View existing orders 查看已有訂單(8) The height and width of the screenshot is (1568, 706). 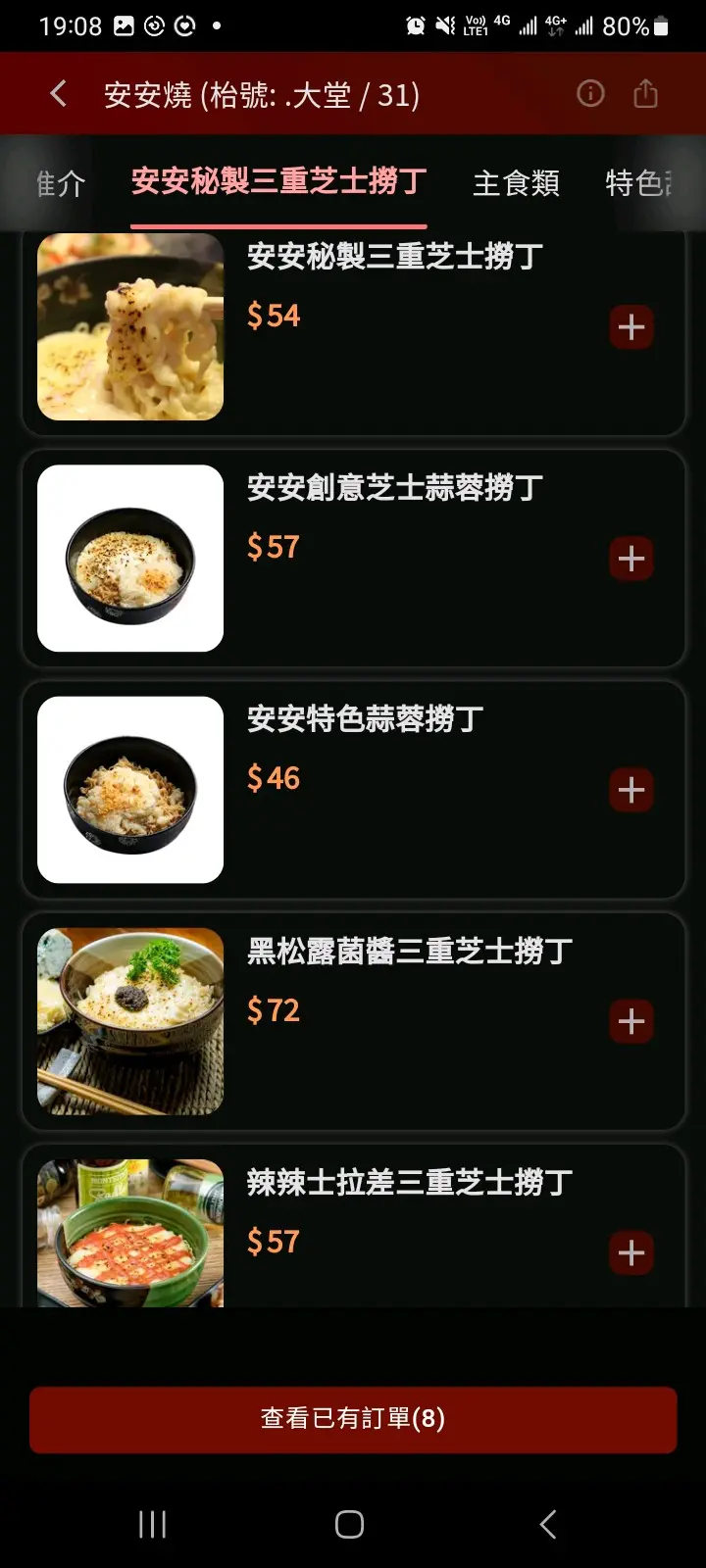pyautogui.click(x=353, y=1419)
